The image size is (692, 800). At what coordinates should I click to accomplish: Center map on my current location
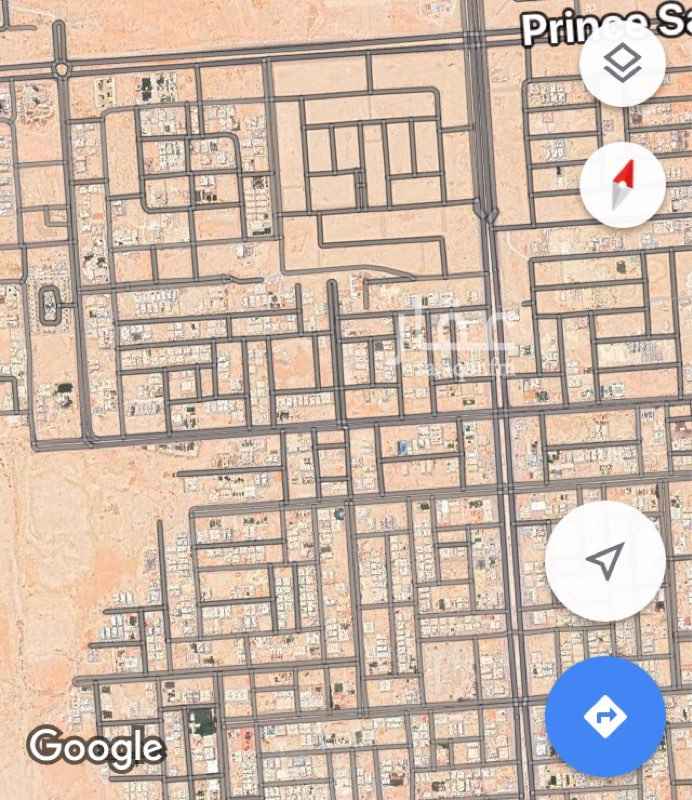pyautogui.click(x=605, y=561)
